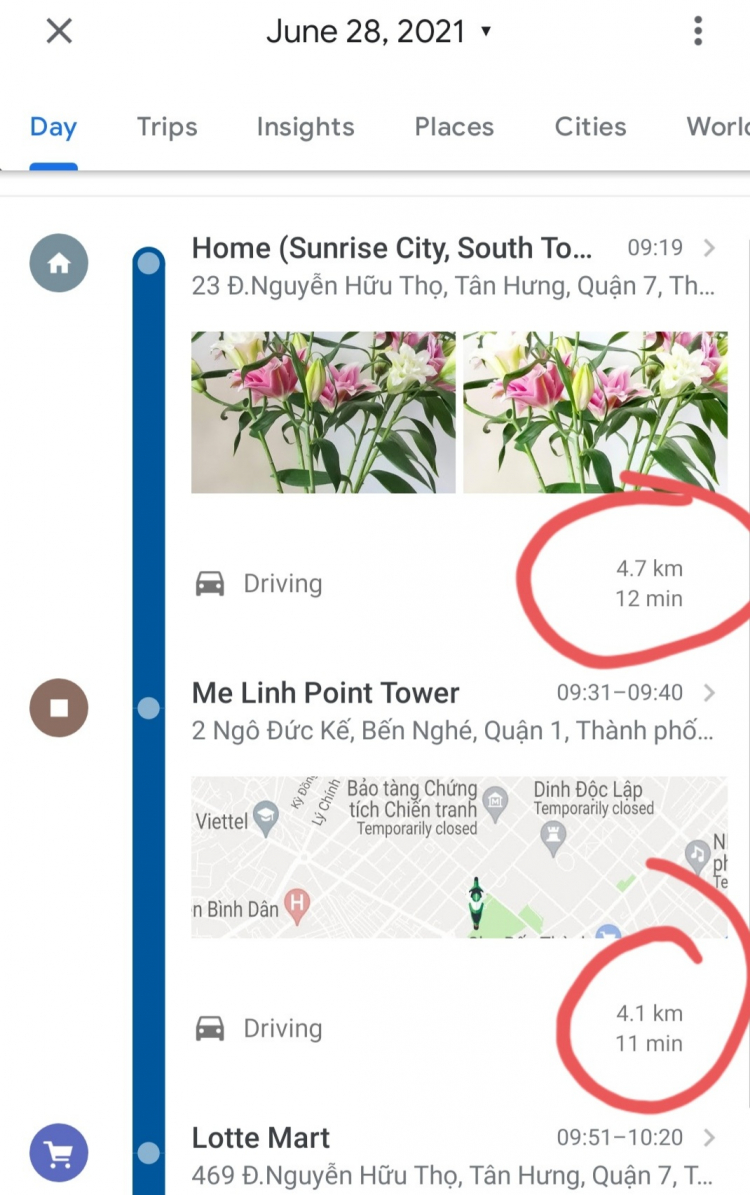
Task: Switch to the Places tab
Action: (454, 127)
